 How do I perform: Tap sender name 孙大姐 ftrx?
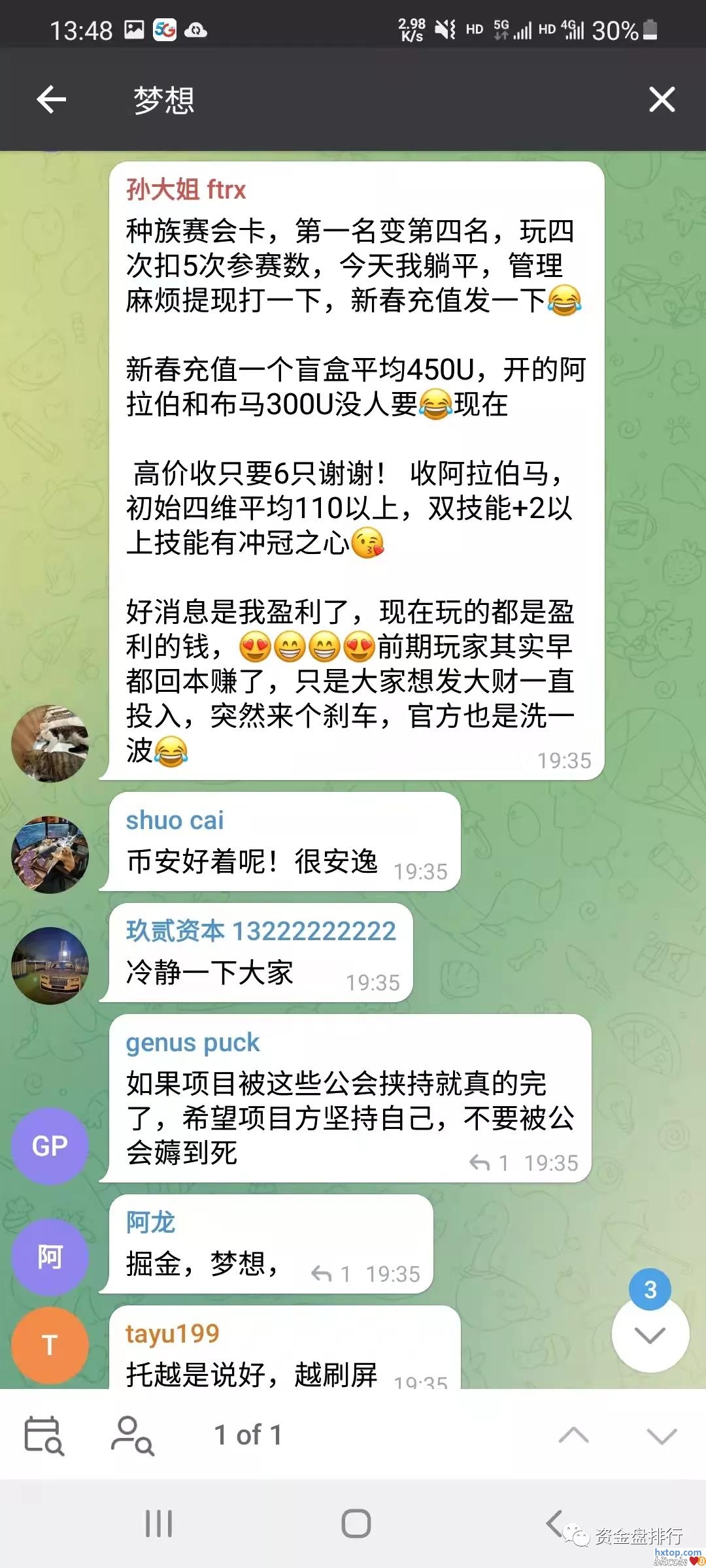186,190
